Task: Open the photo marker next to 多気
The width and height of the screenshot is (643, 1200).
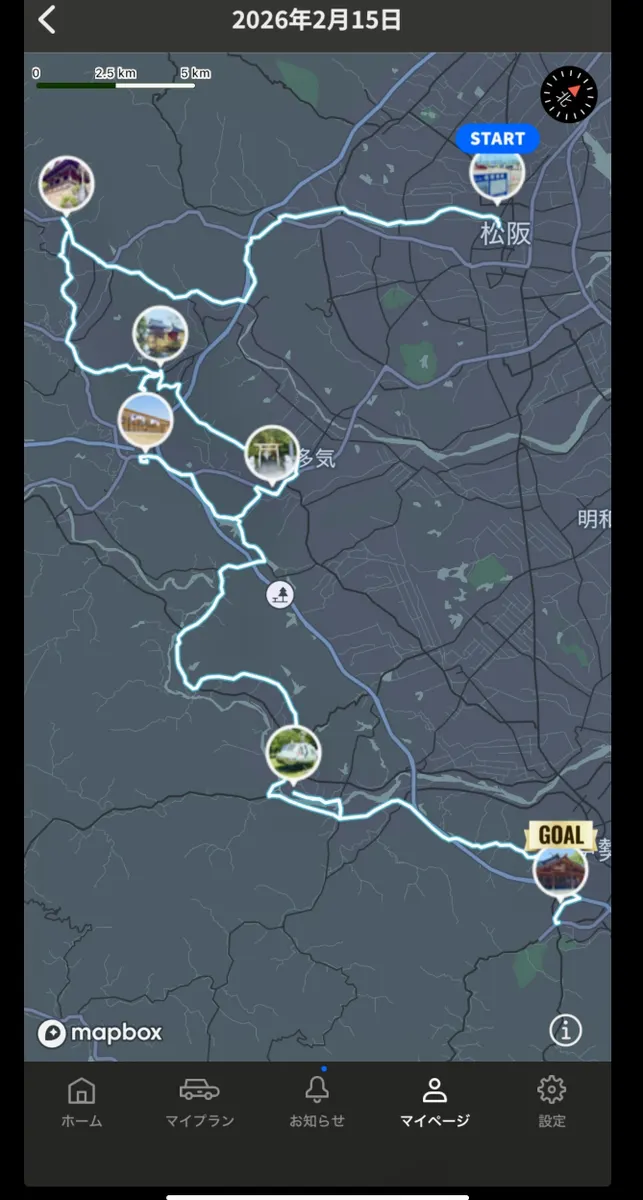Action: pos(272,452)
